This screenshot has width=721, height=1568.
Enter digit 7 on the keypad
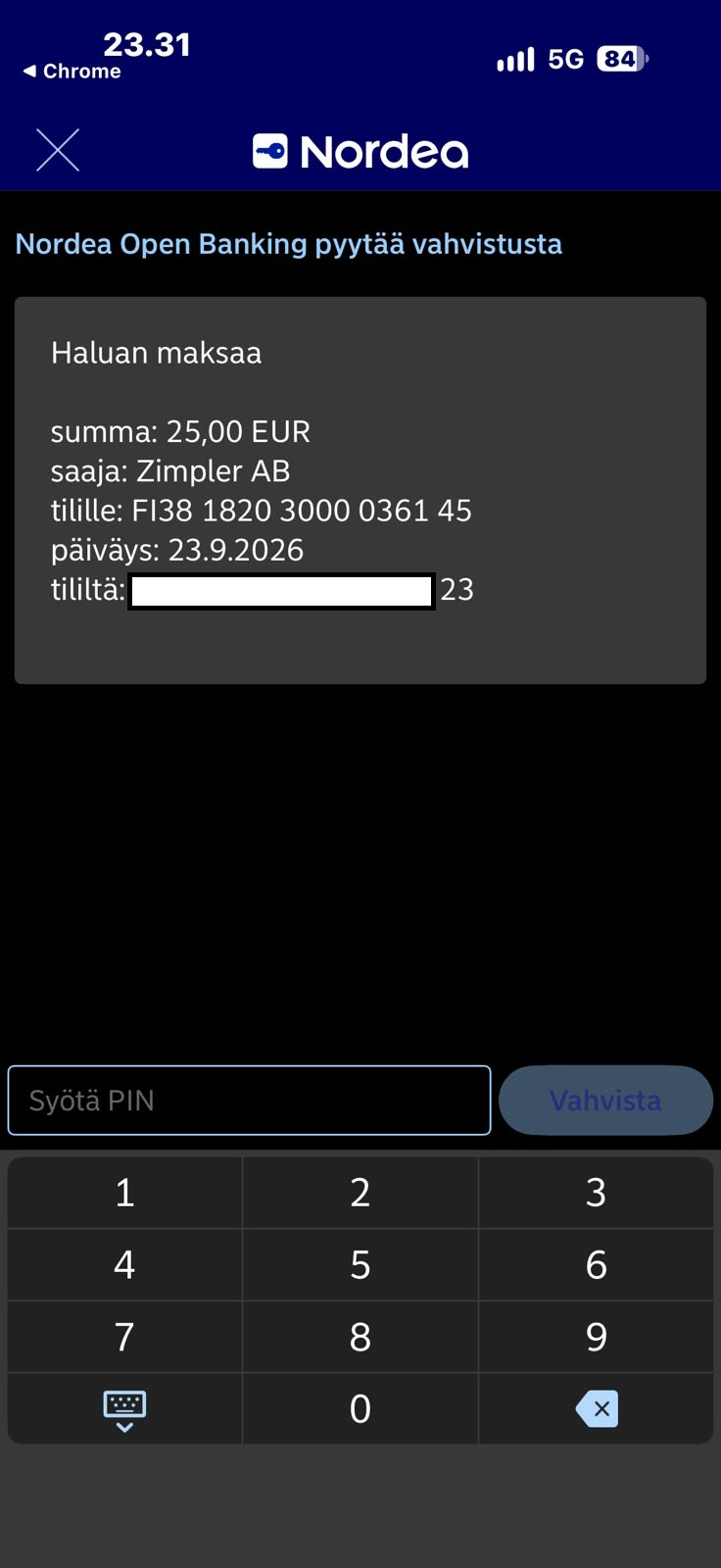[x=124, y=1337]
